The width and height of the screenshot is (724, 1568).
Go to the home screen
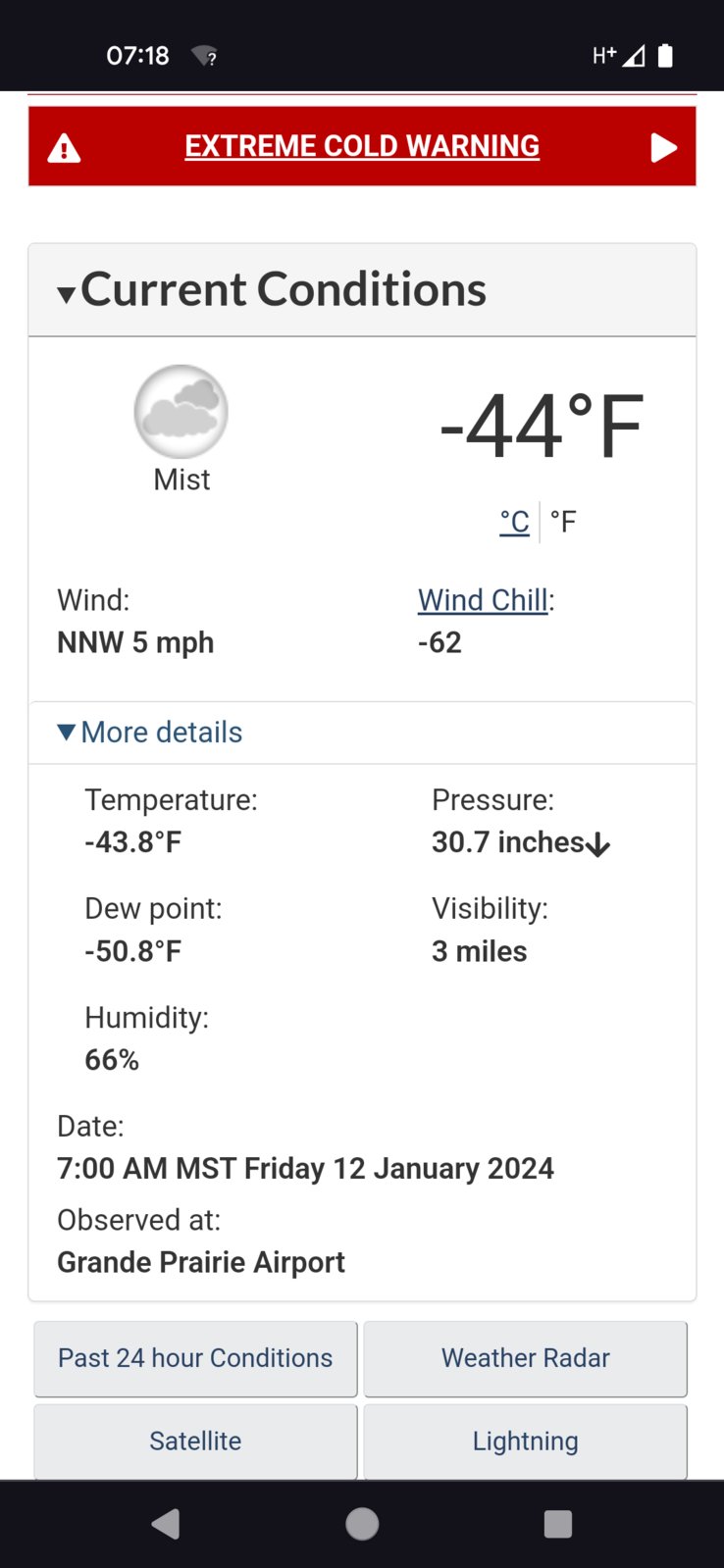[362, 1524]
